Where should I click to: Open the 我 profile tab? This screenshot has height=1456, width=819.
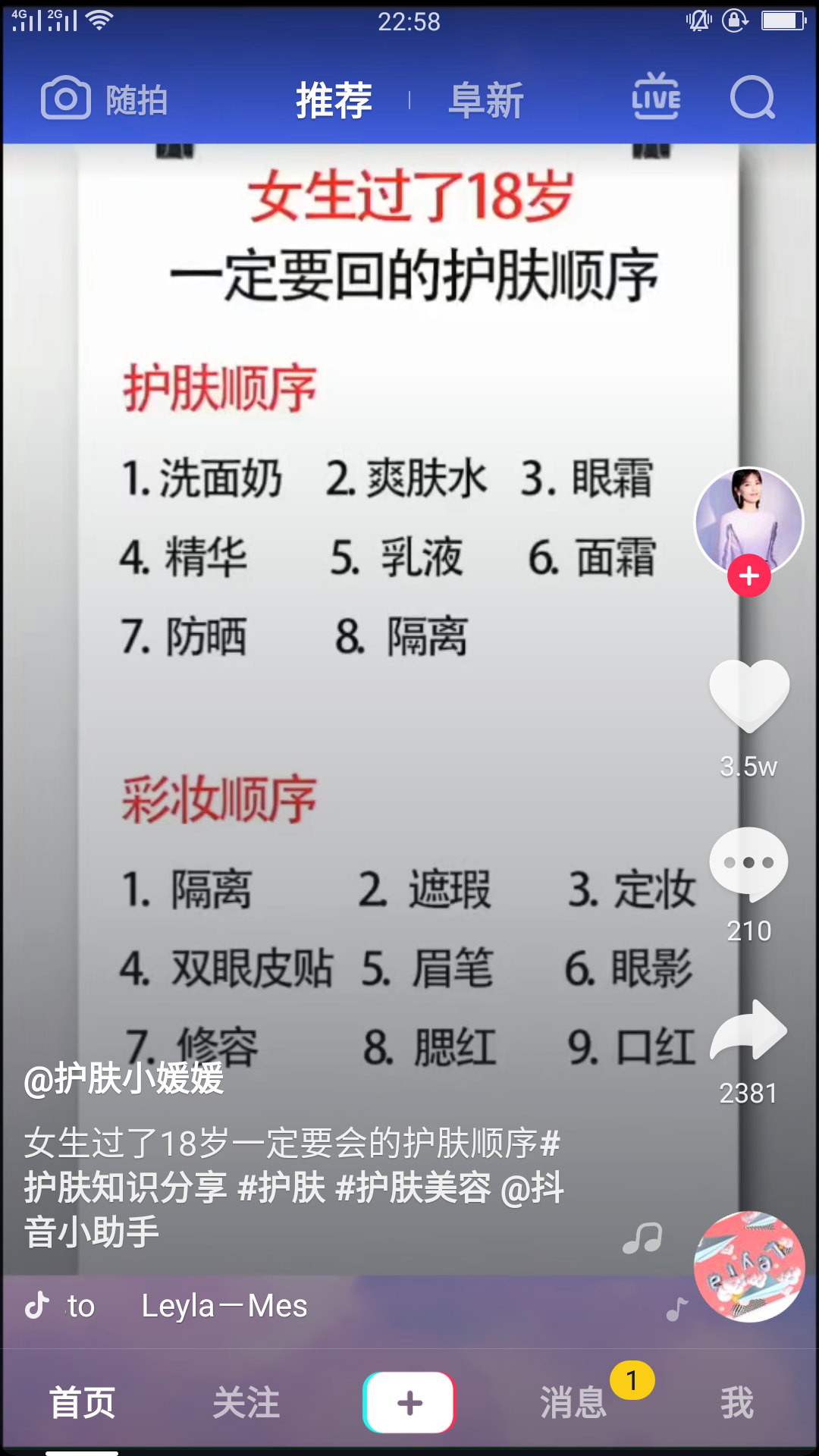click(x=736, y=1403)
